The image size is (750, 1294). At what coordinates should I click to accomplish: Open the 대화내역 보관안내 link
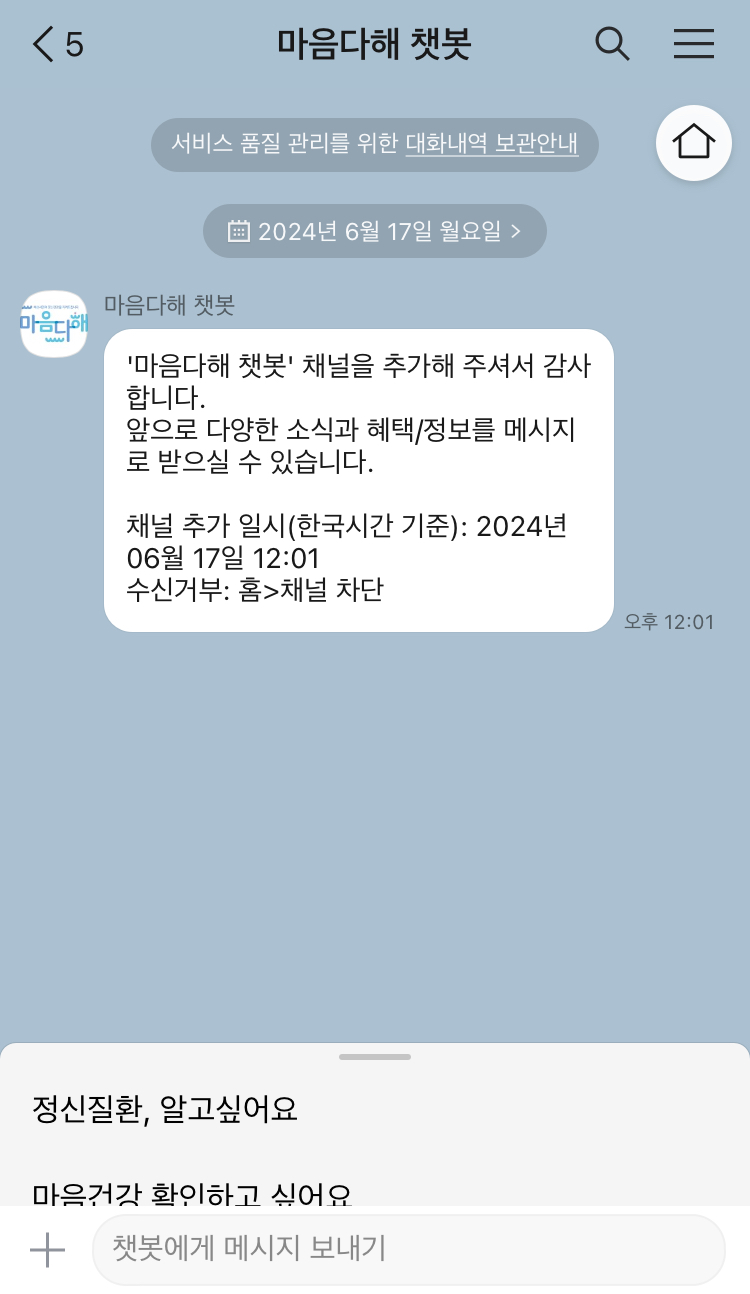(492, 144)
